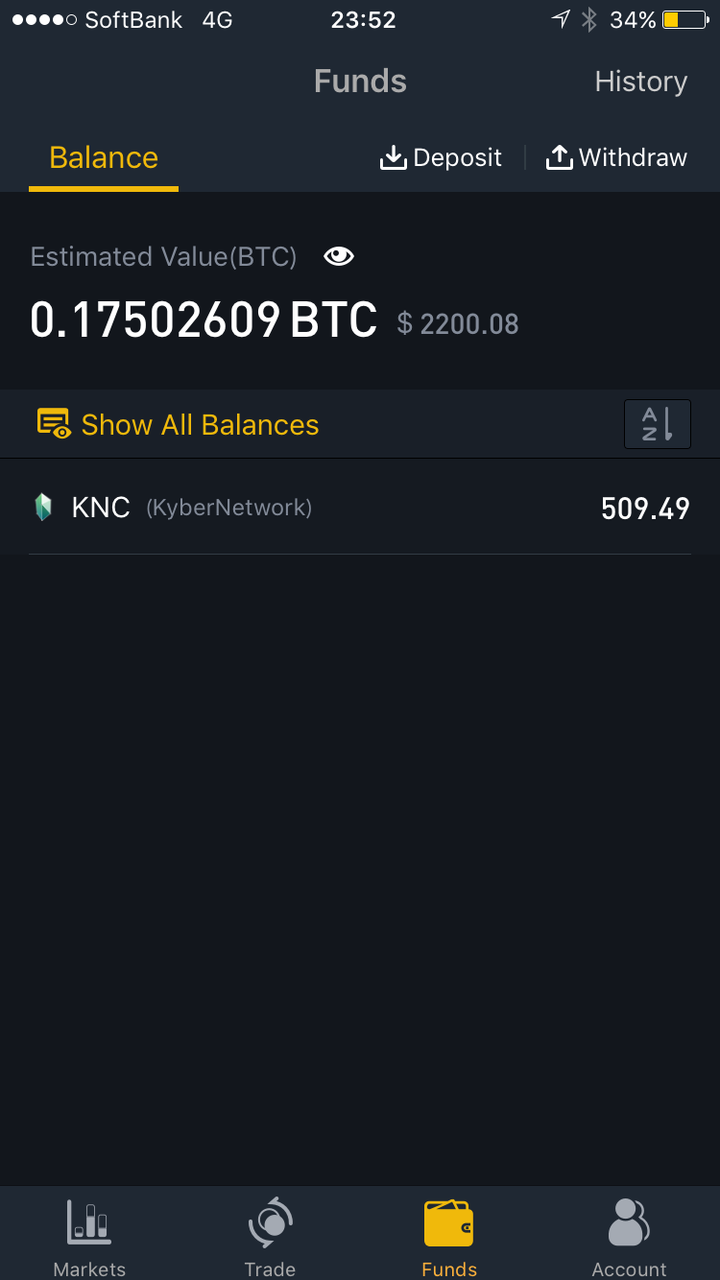The image size is (720, 1280).
Task: Open the KNC balance entry
Action: click(x=360, y=507)
